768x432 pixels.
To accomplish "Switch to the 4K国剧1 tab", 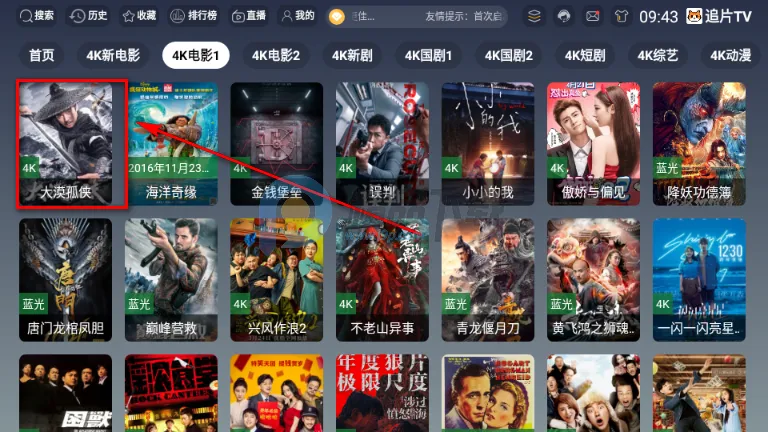I will tap(428, 55).
